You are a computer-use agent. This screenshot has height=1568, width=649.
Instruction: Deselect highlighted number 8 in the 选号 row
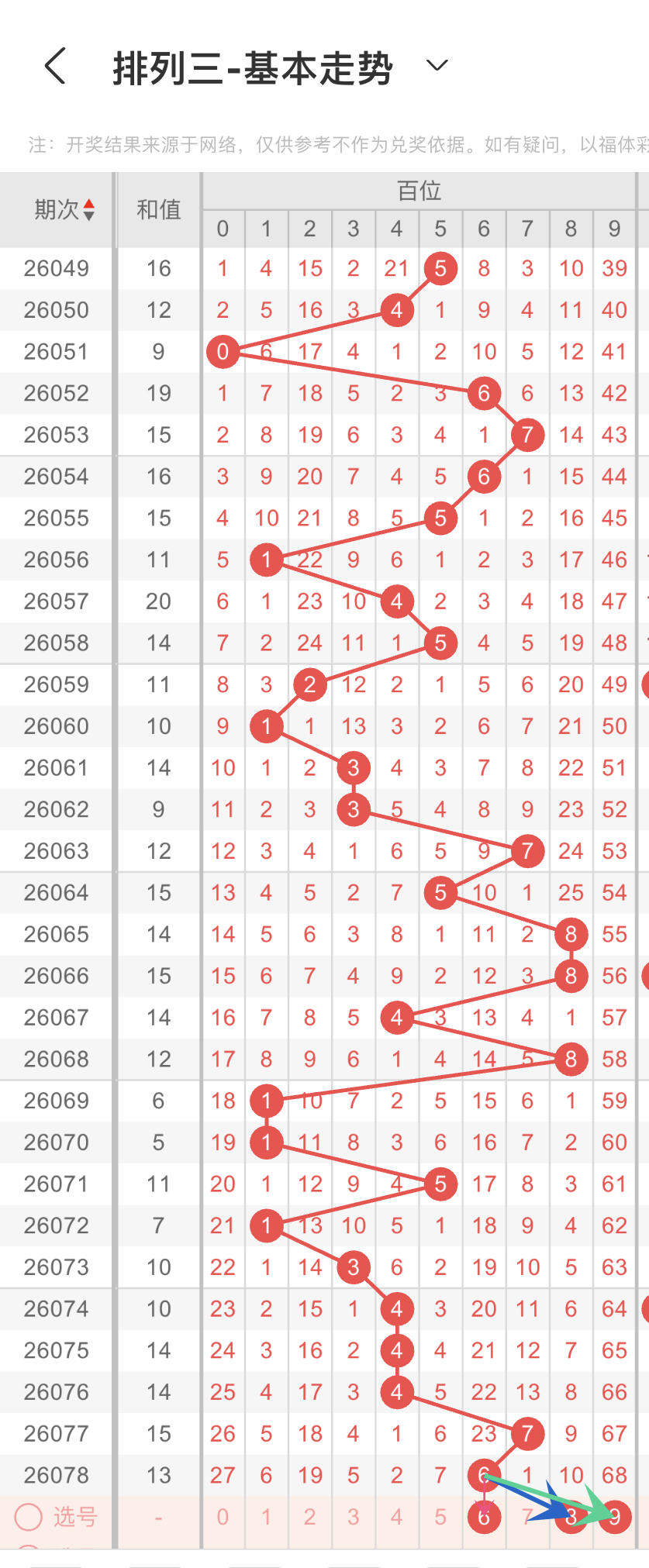coord(571,1517)
